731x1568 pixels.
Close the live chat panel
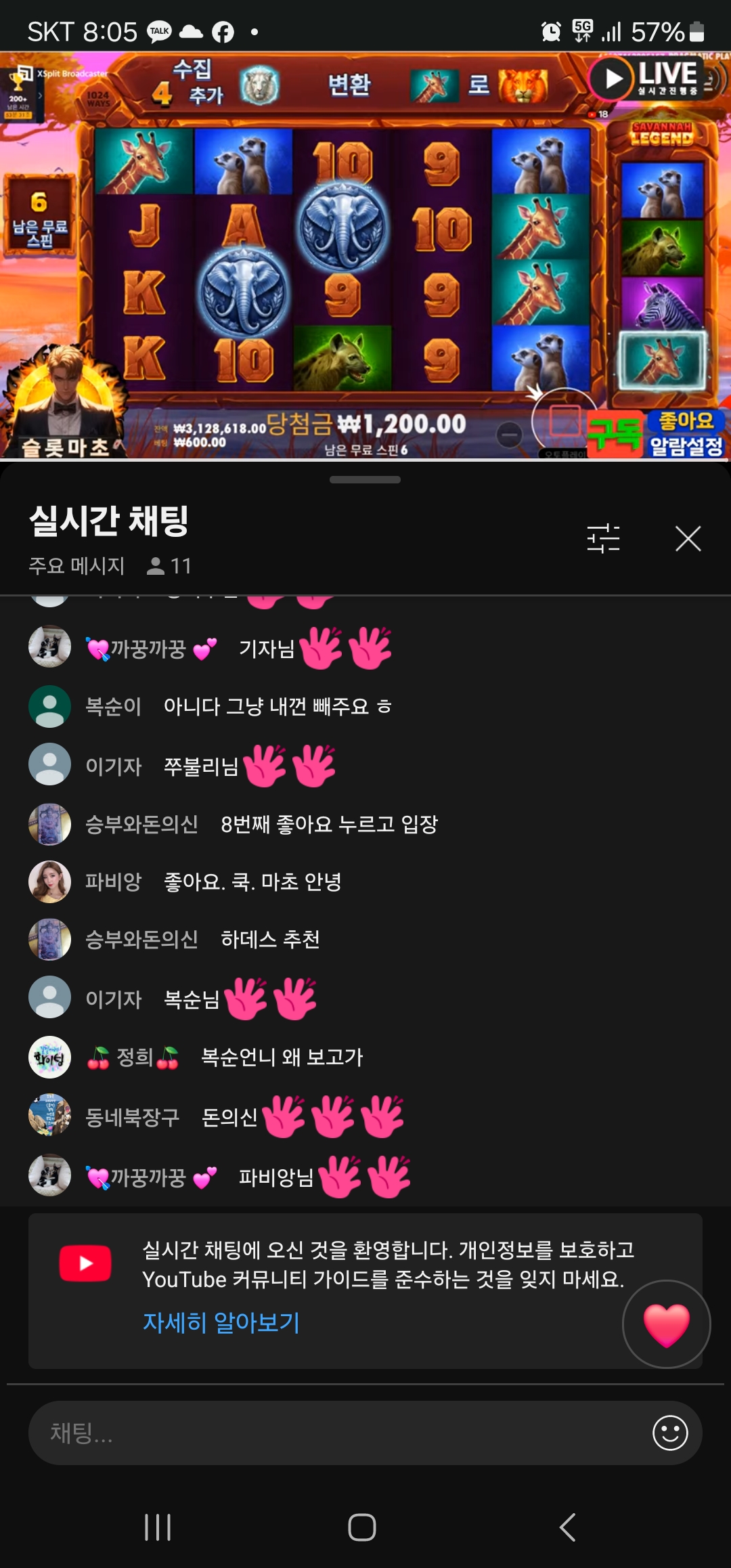(688, 539)
